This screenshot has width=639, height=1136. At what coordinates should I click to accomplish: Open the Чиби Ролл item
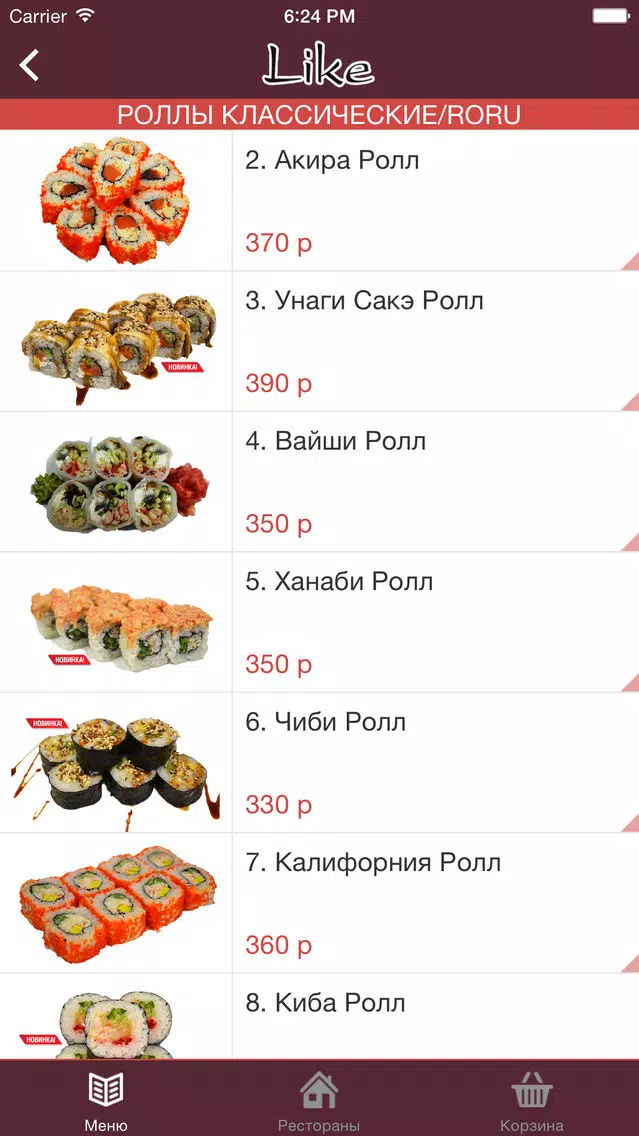tap(320, 763)
